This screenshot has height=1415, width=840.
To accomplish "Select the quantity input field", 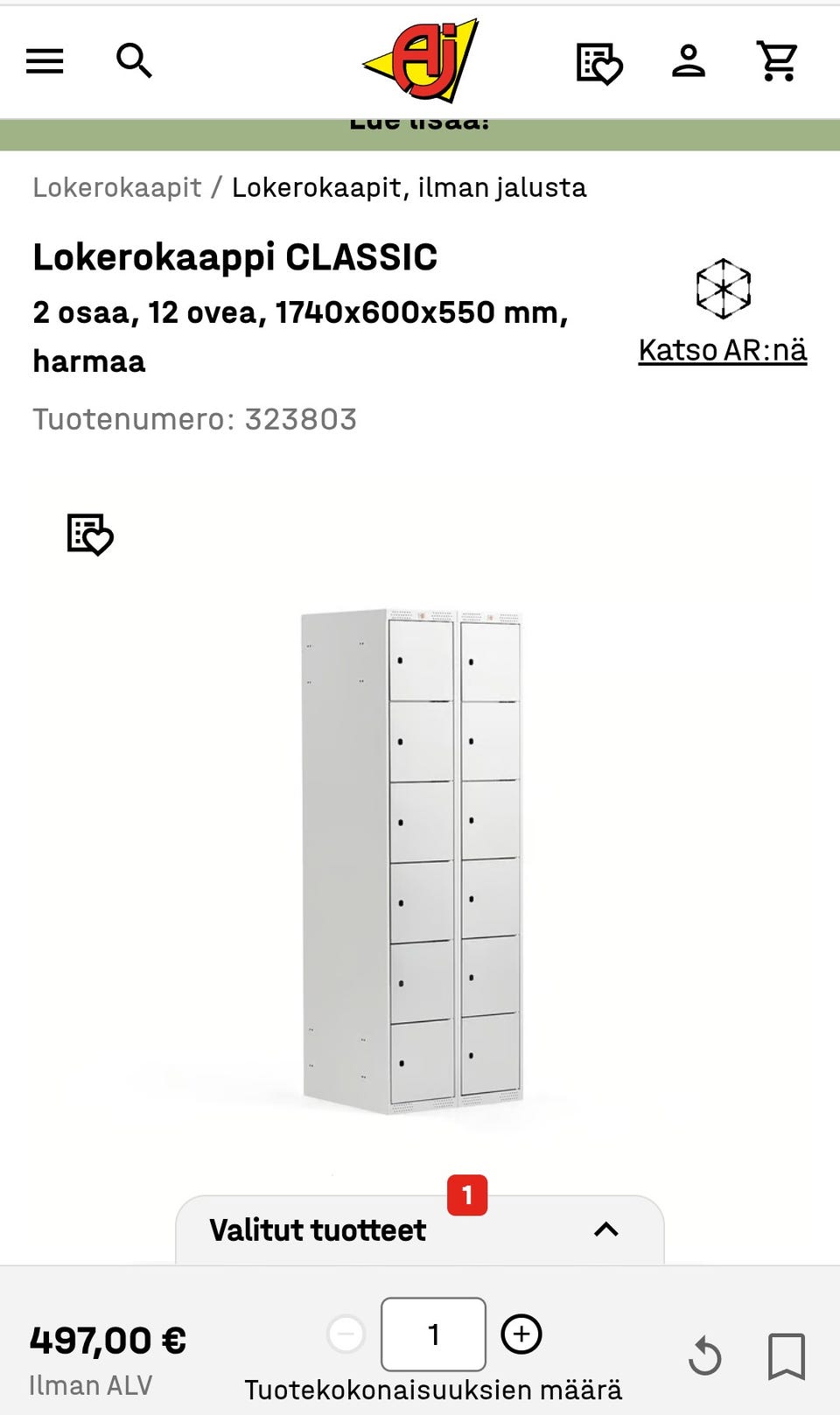I will 433,1334.
